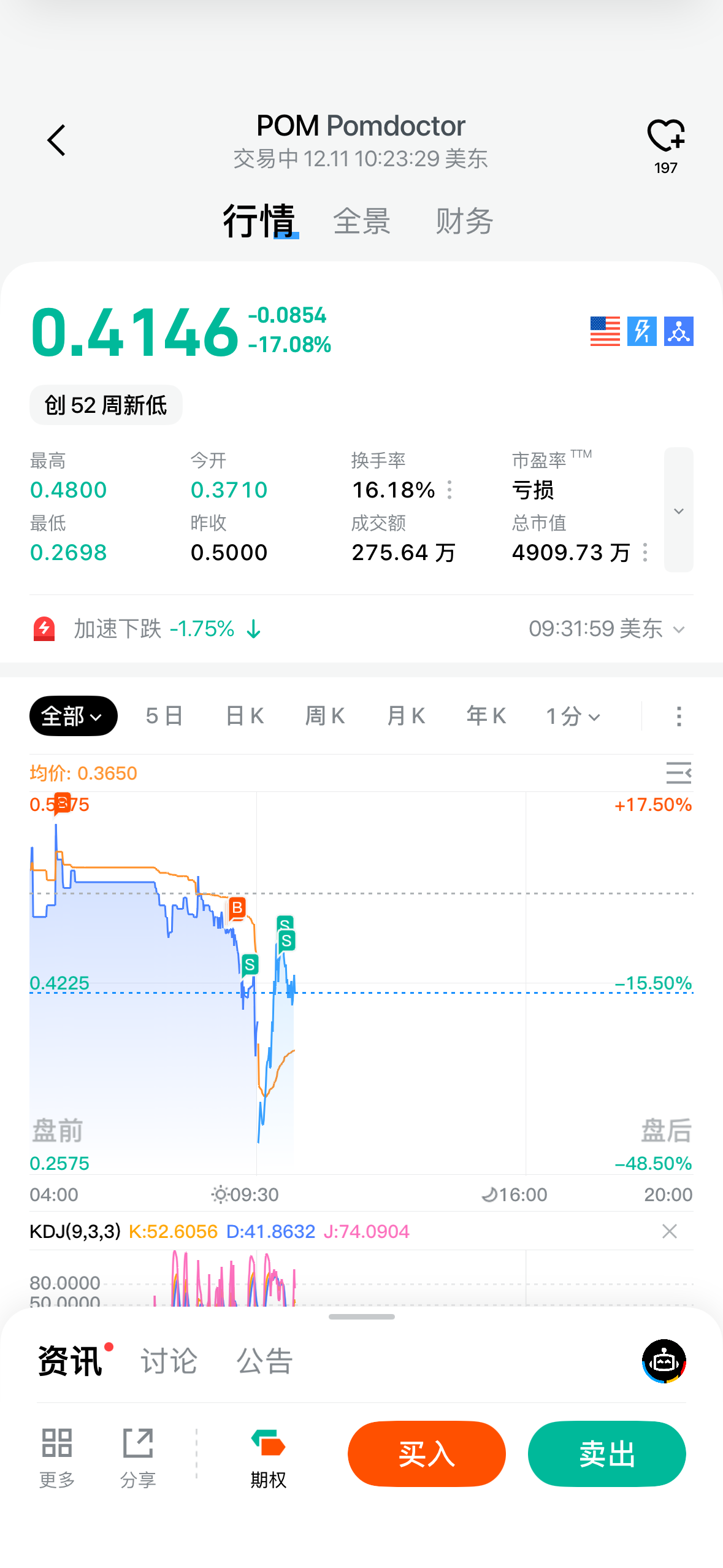Image resolution: width=723 pixels, height=1568 pixels.
Task: Close the KDJ indicator panel
Action: [x=670, y=1231]
